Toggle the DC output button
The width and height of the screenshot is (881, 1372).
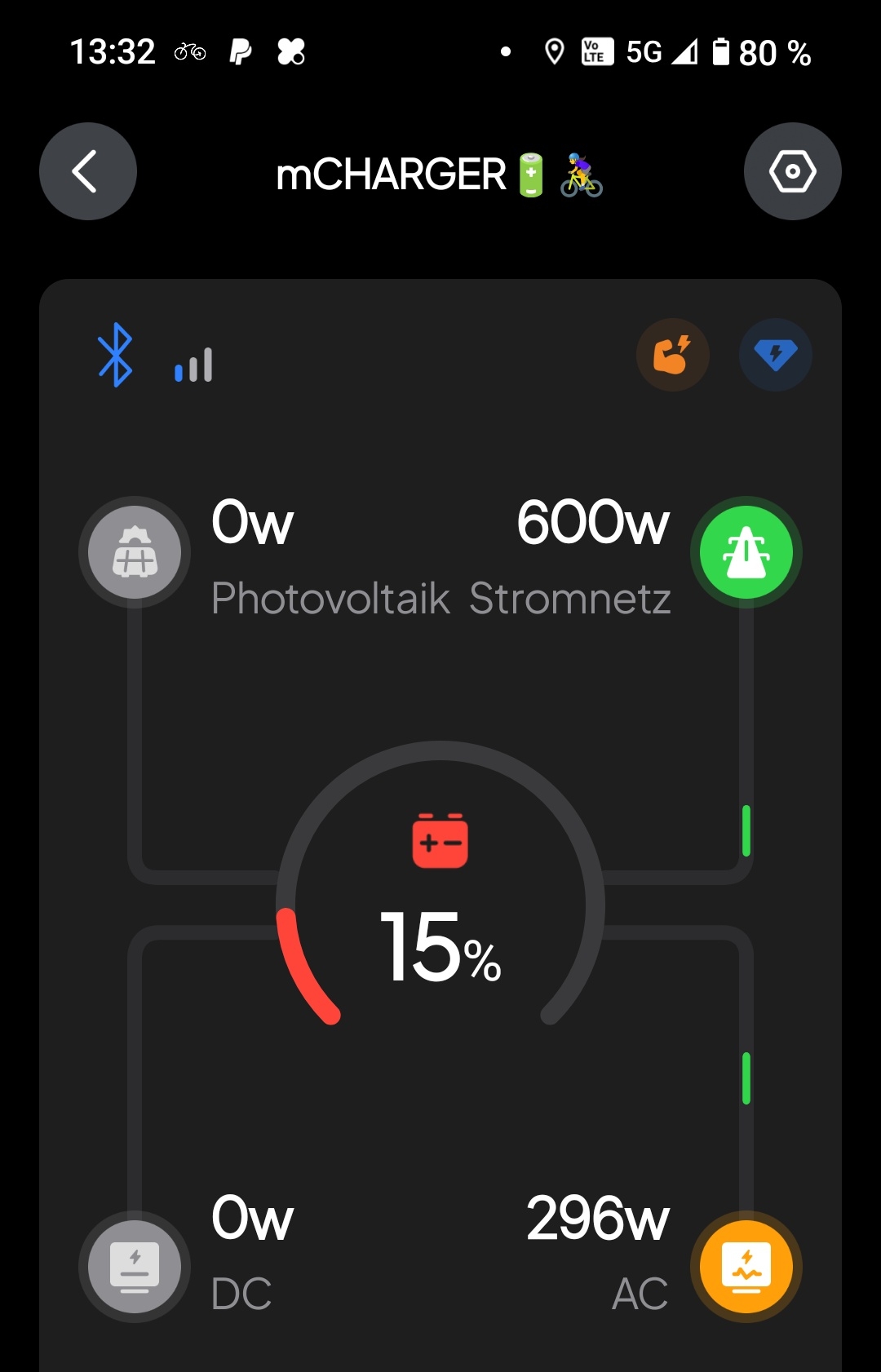click(x=135, y=1266)
